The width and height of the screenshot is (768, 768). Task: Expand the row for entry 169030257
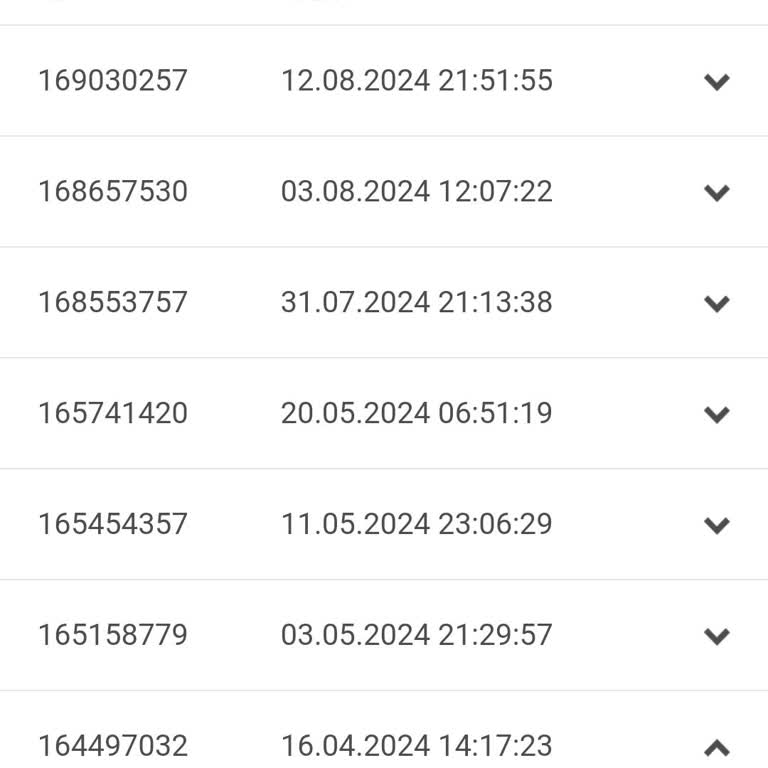click(x=717, y=82)
